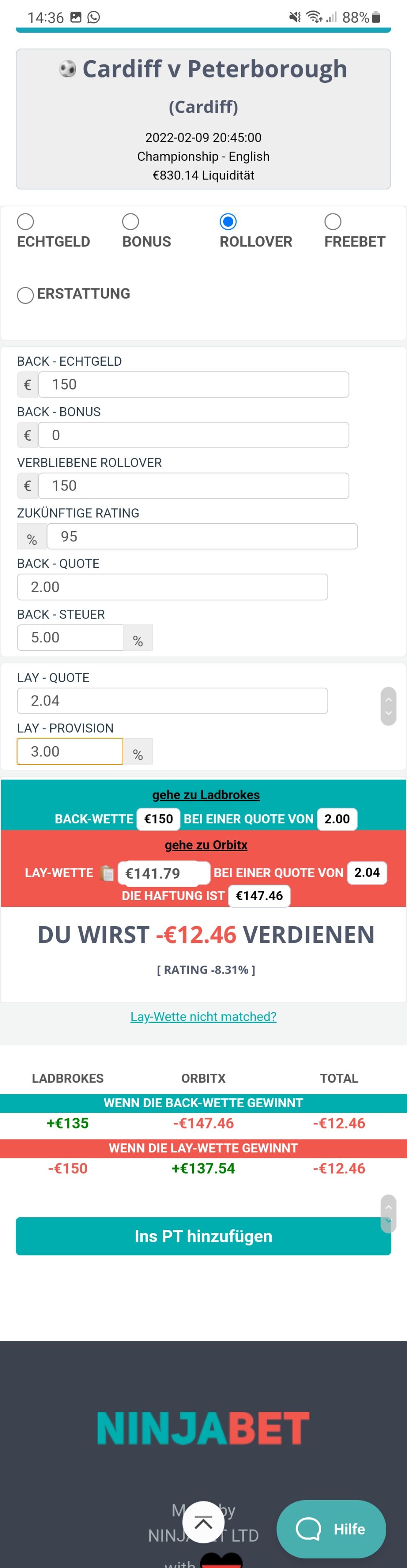Tap the BACK - BONUS input field

click(193, 435)
